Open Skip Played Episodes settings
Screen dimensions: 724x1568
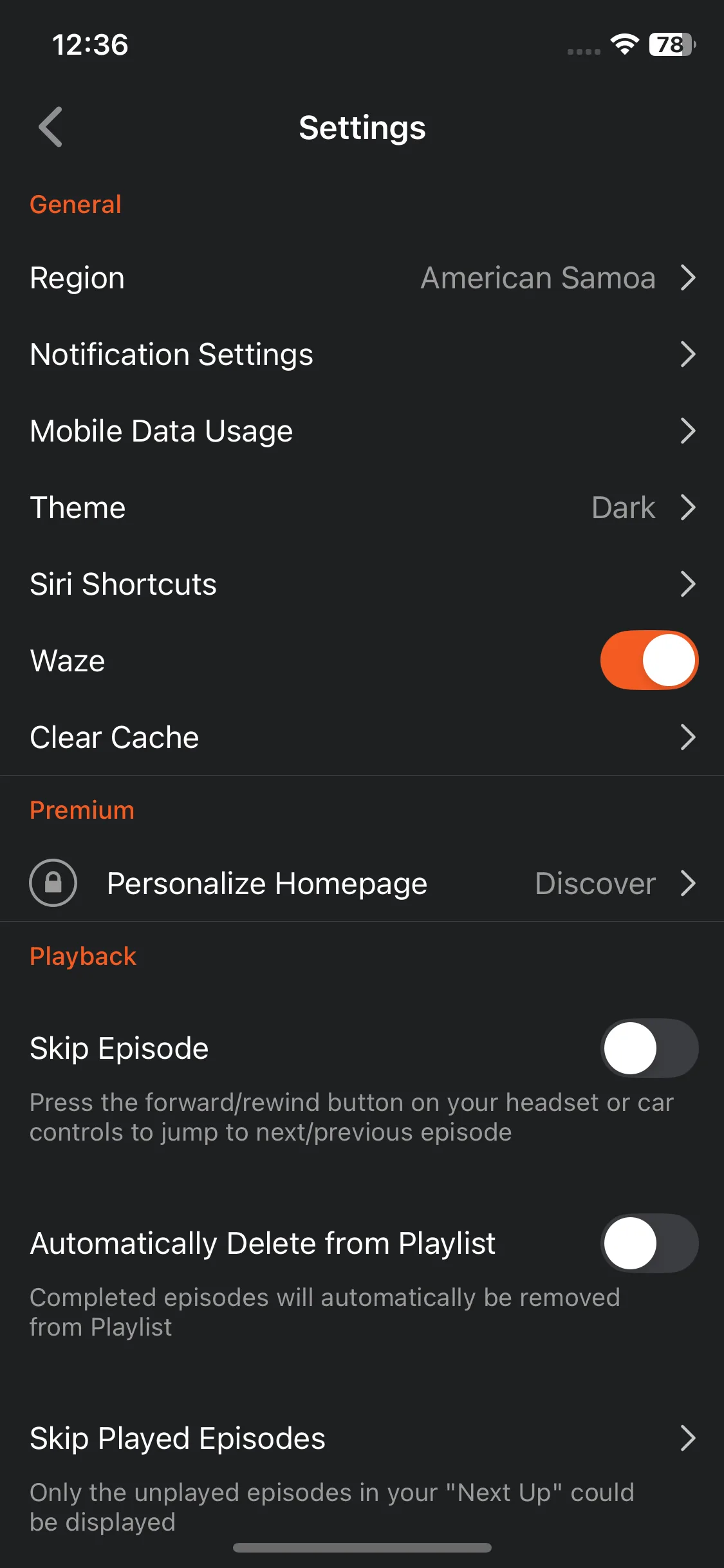(362, 1439)
